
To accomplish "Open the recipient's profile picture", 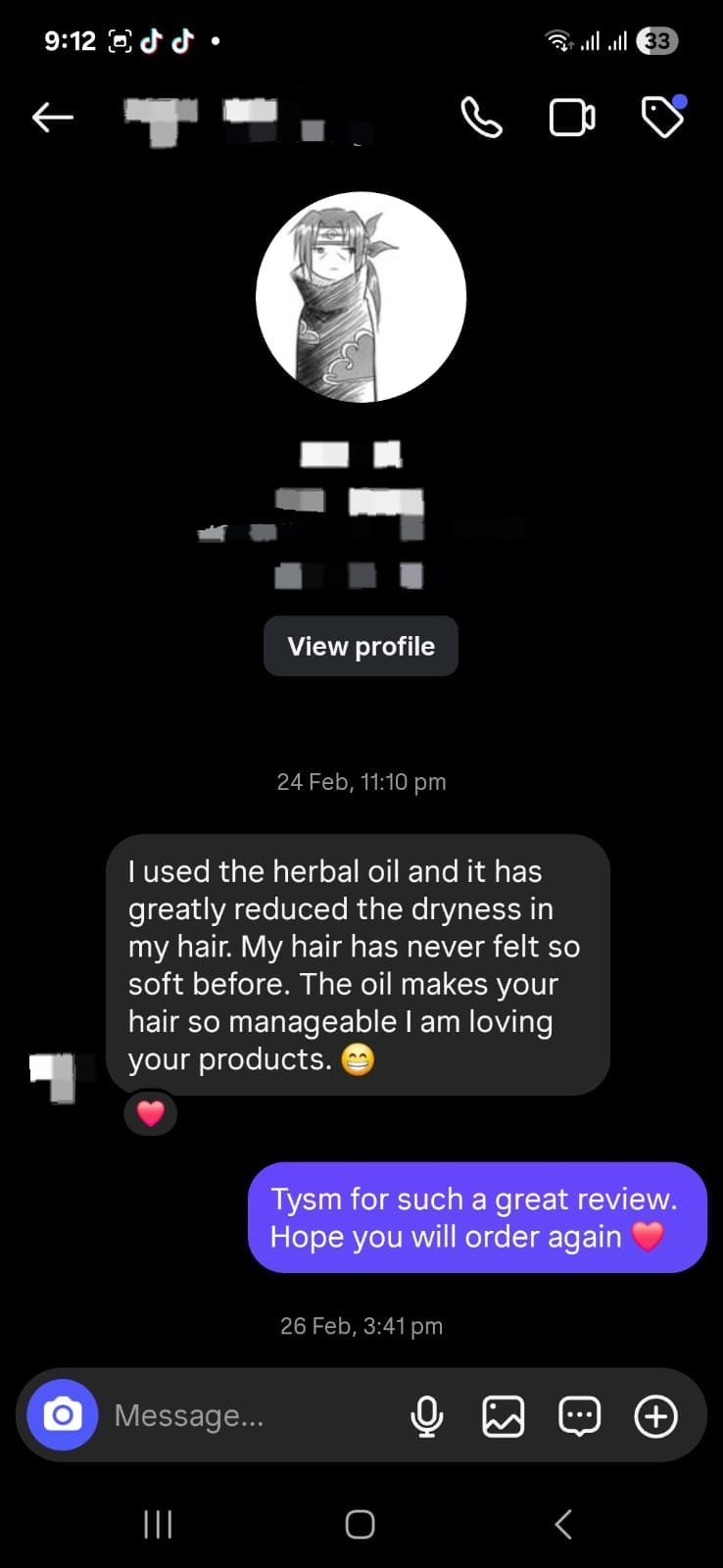I will (x=361, y=296).
